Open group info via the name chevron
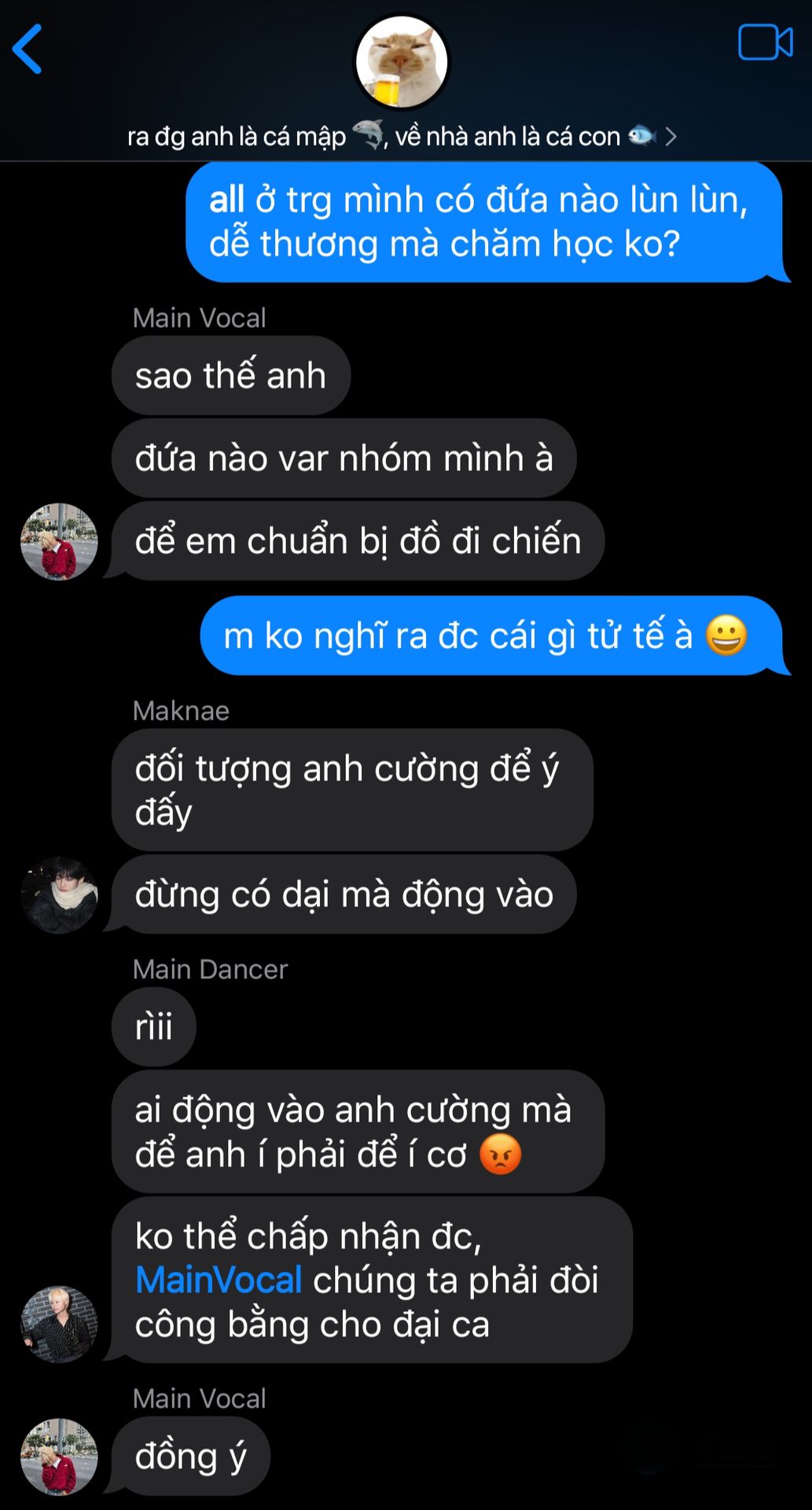 pos(671,137)
